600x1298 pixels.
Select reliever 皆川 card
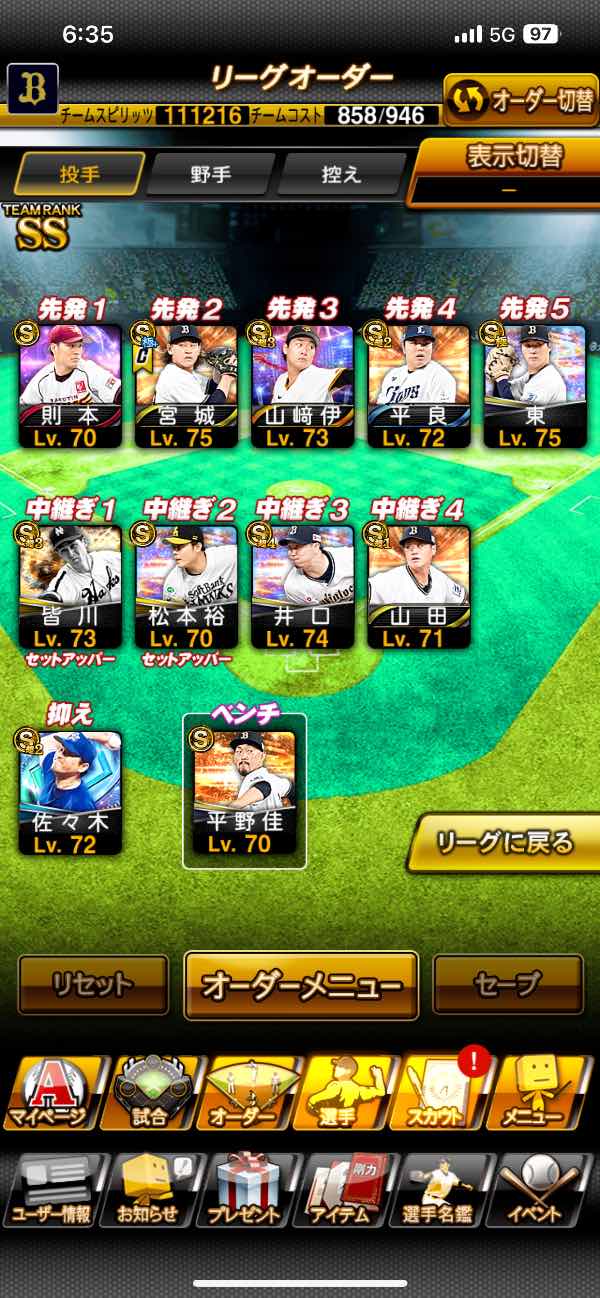point(71,586)
